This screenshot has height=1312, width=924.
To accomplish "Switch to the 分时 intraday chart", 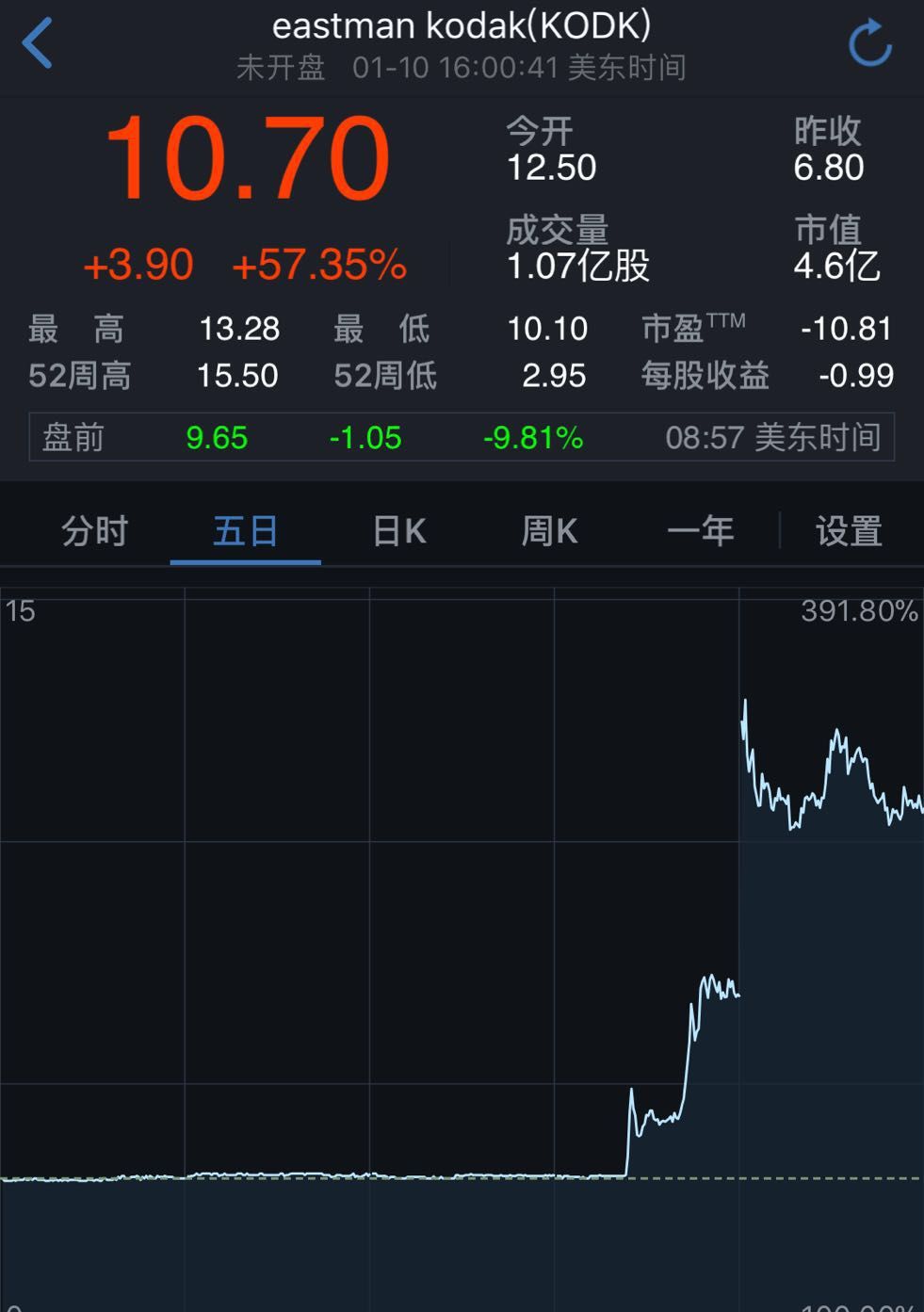I will 94,531.
